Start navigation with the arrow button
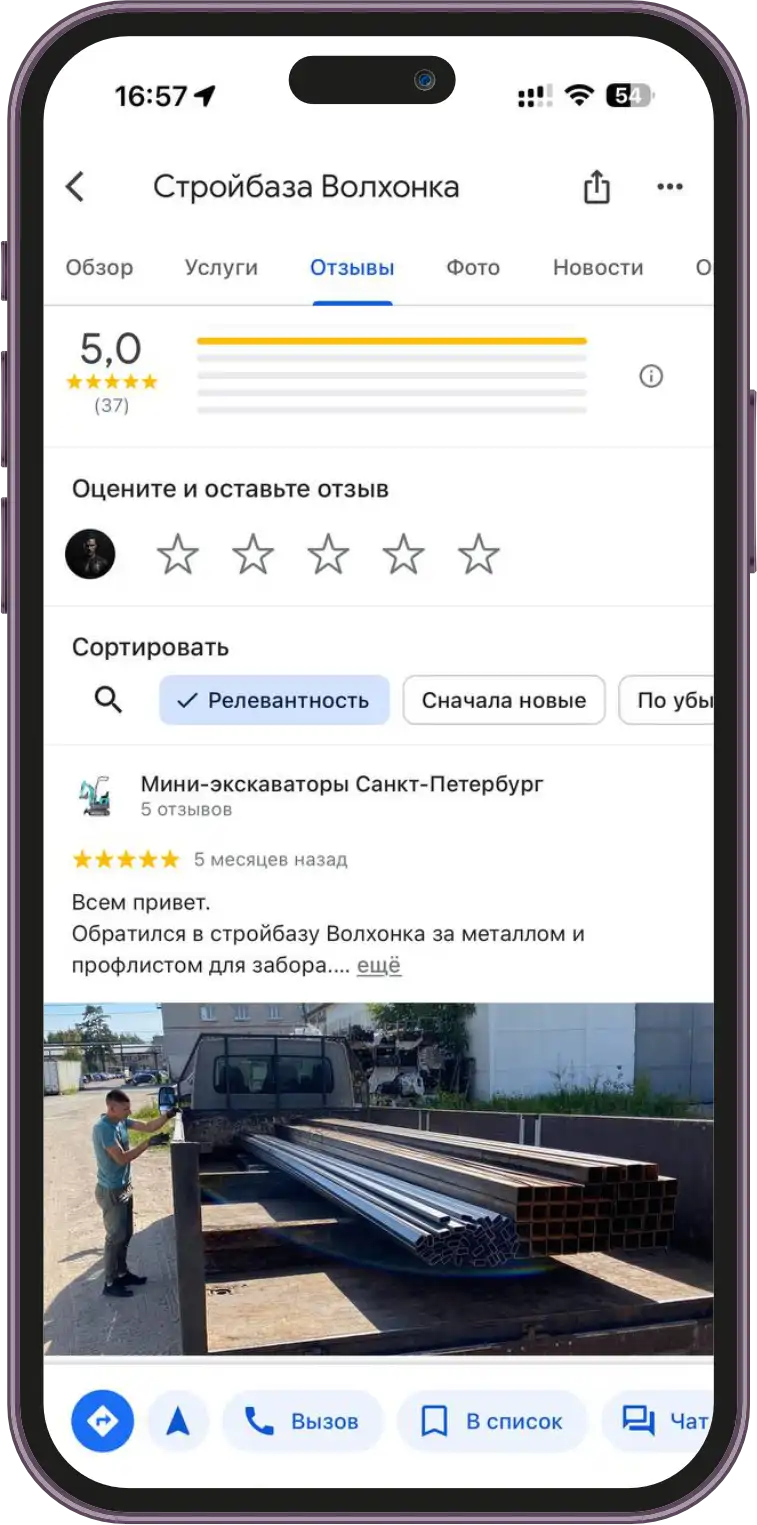 pyautogui.click(x=178, y=1421)
